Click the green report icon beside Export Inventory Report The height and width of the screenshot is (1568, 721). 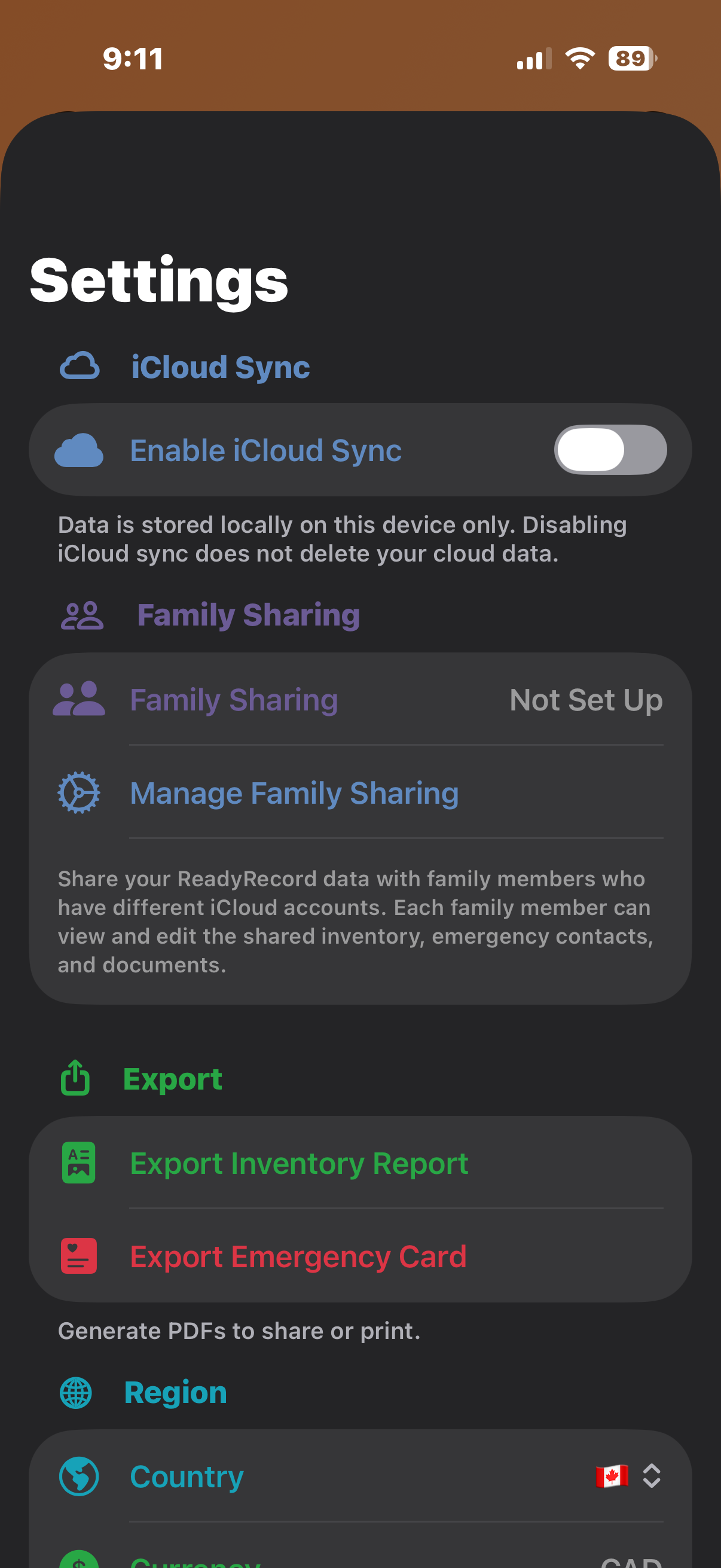(x=79, y=1163)
